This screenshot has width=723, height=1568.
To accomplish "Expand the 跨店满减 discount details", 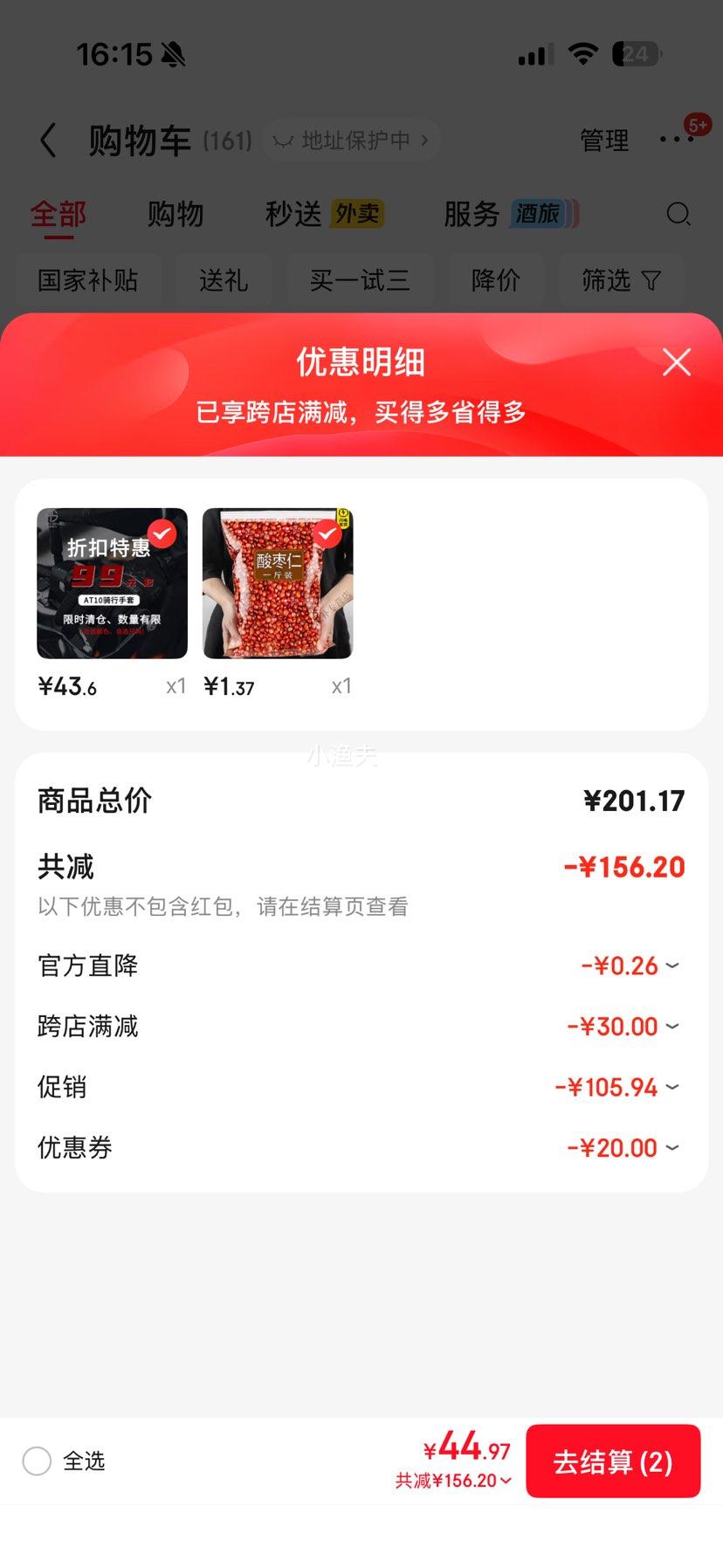I will (671, 1027).
